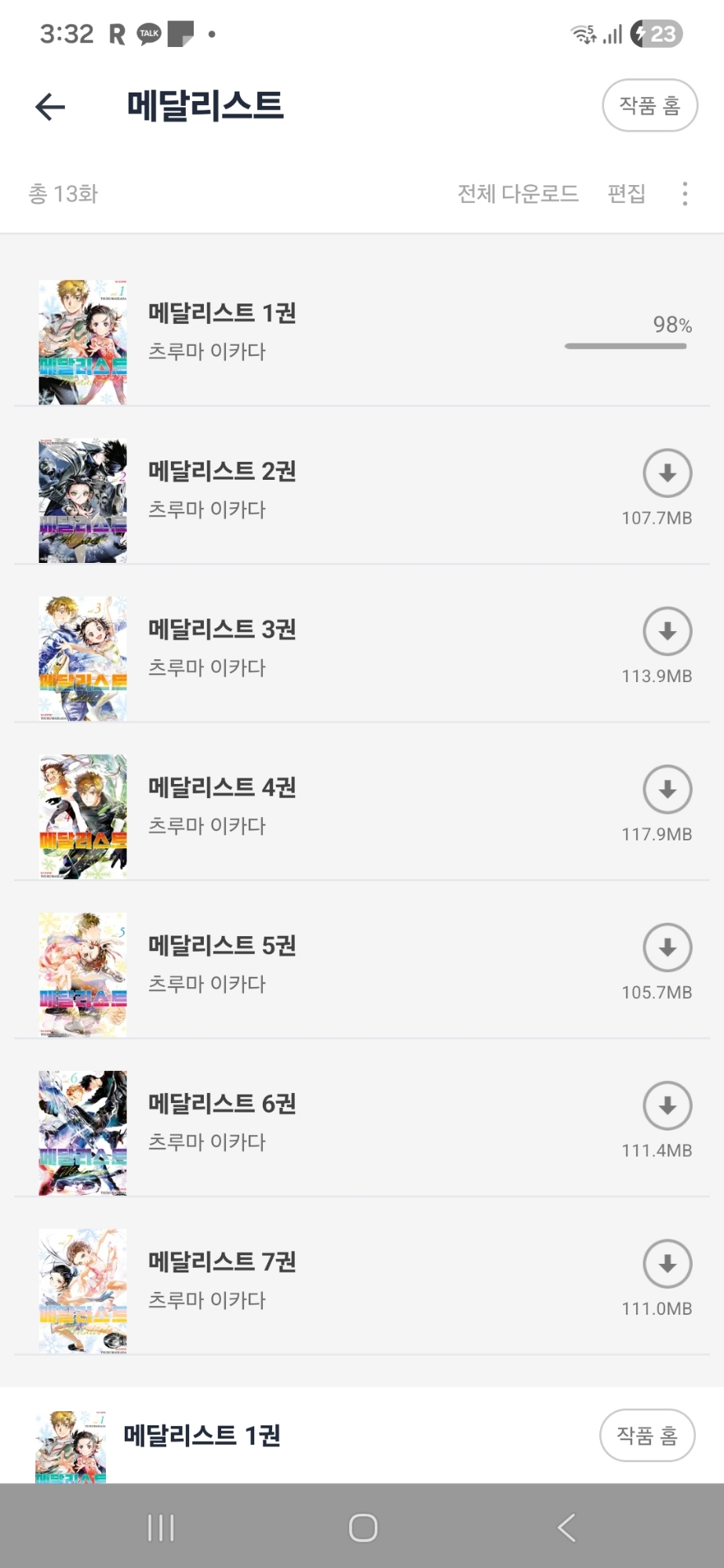724x1568 pixels.
Task: Tap 전체 다운로드 to download all
Action: (518, 194)
